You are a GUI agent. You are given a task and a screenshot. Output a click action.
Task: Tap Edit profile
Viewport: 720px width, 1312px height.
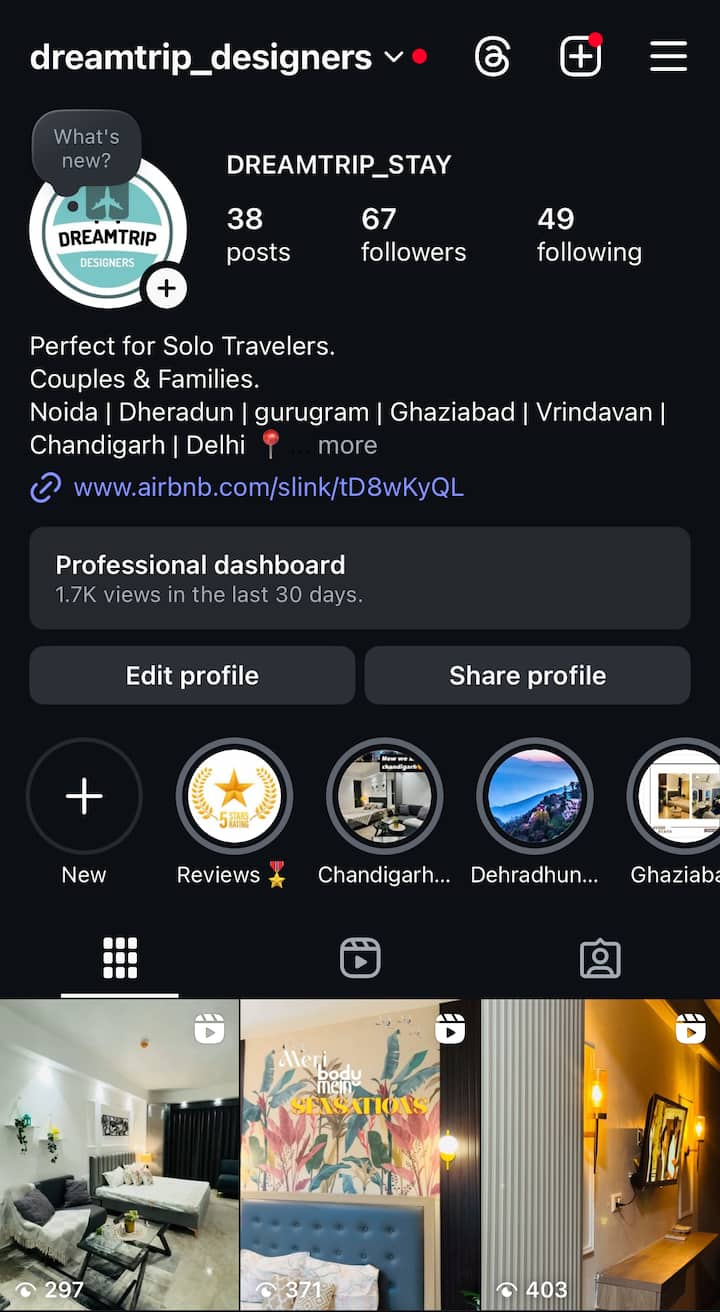click(x=192, y=675)
